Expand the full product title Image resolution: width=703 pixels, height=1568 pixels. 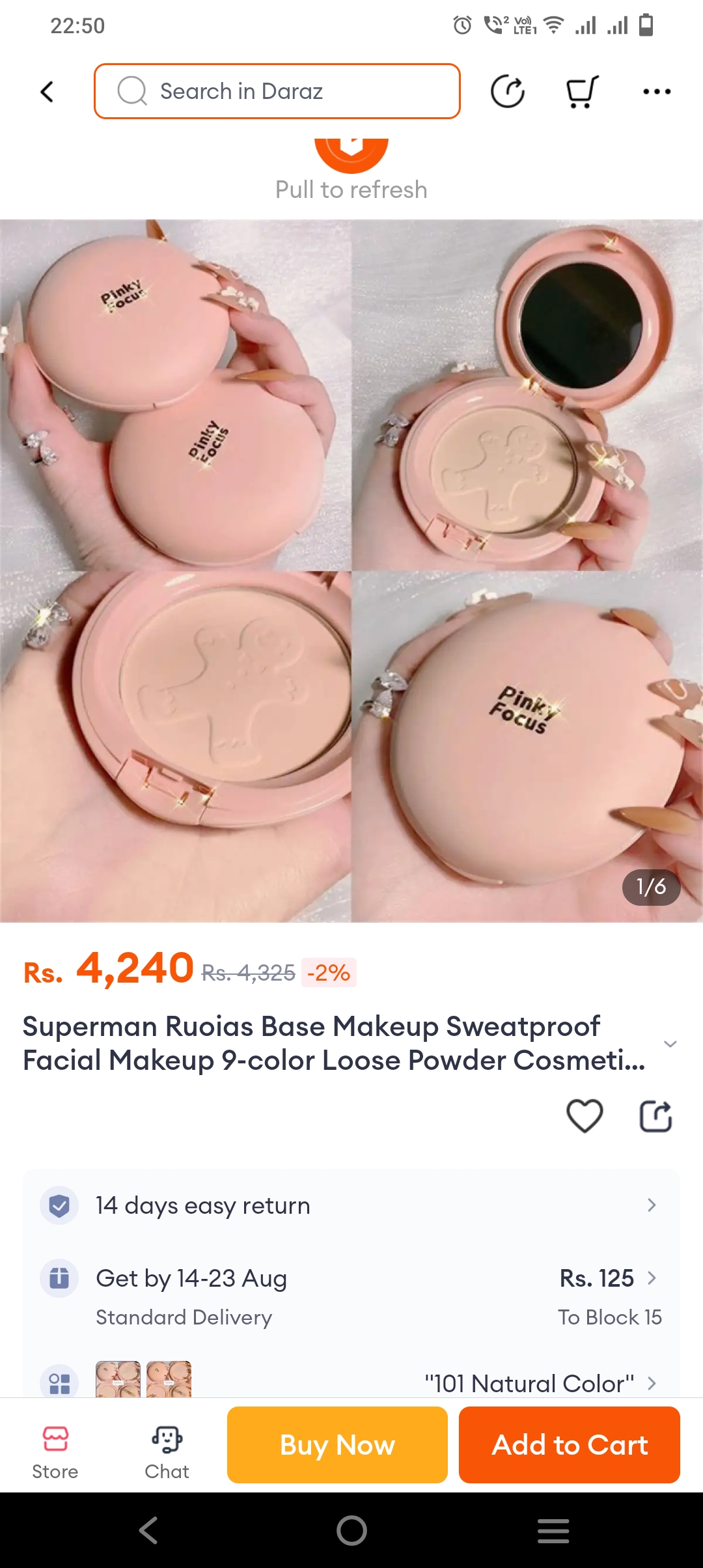click(670, 1044)
